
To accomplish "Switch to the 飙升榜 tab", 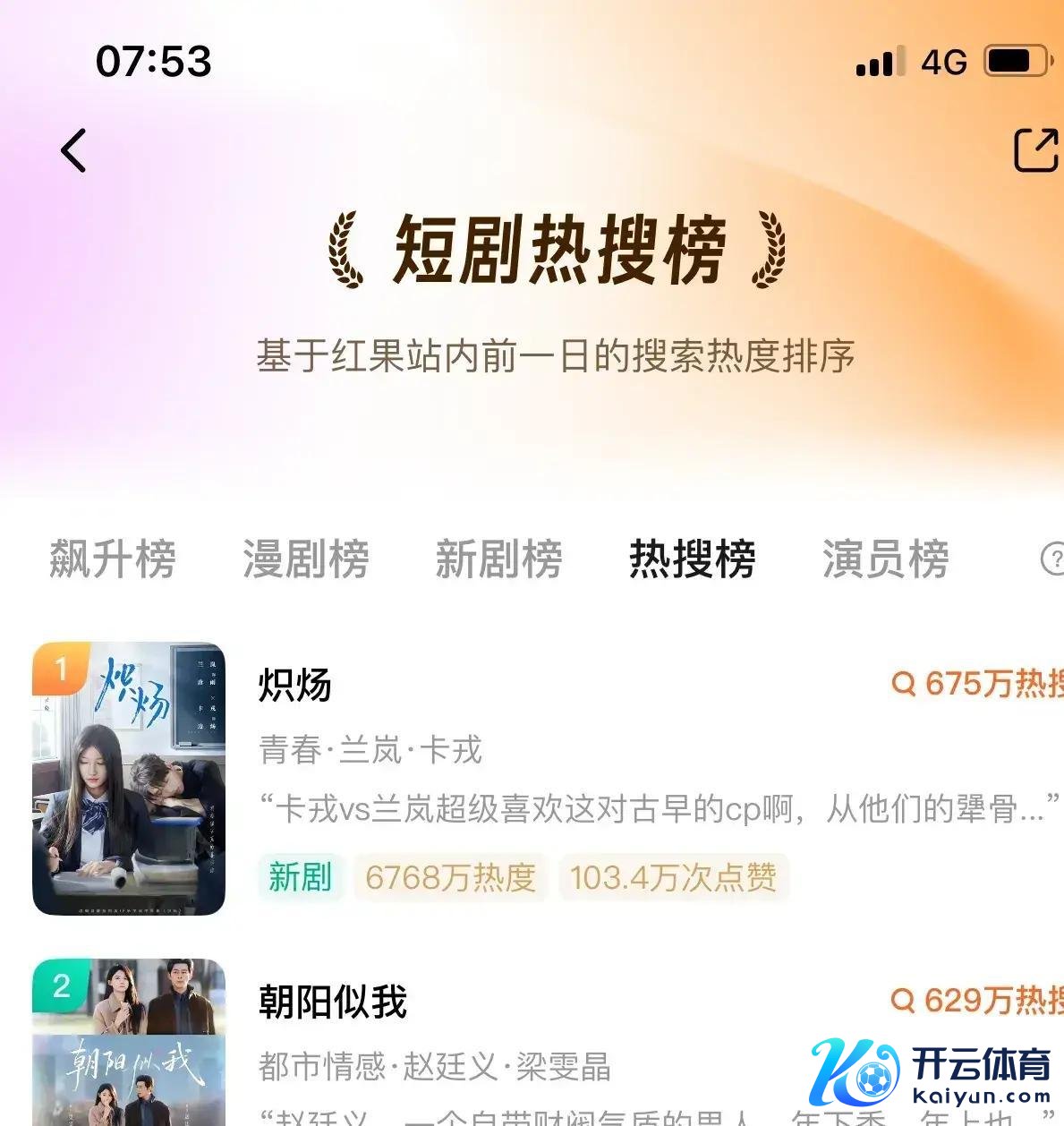I will click(113, 559).
